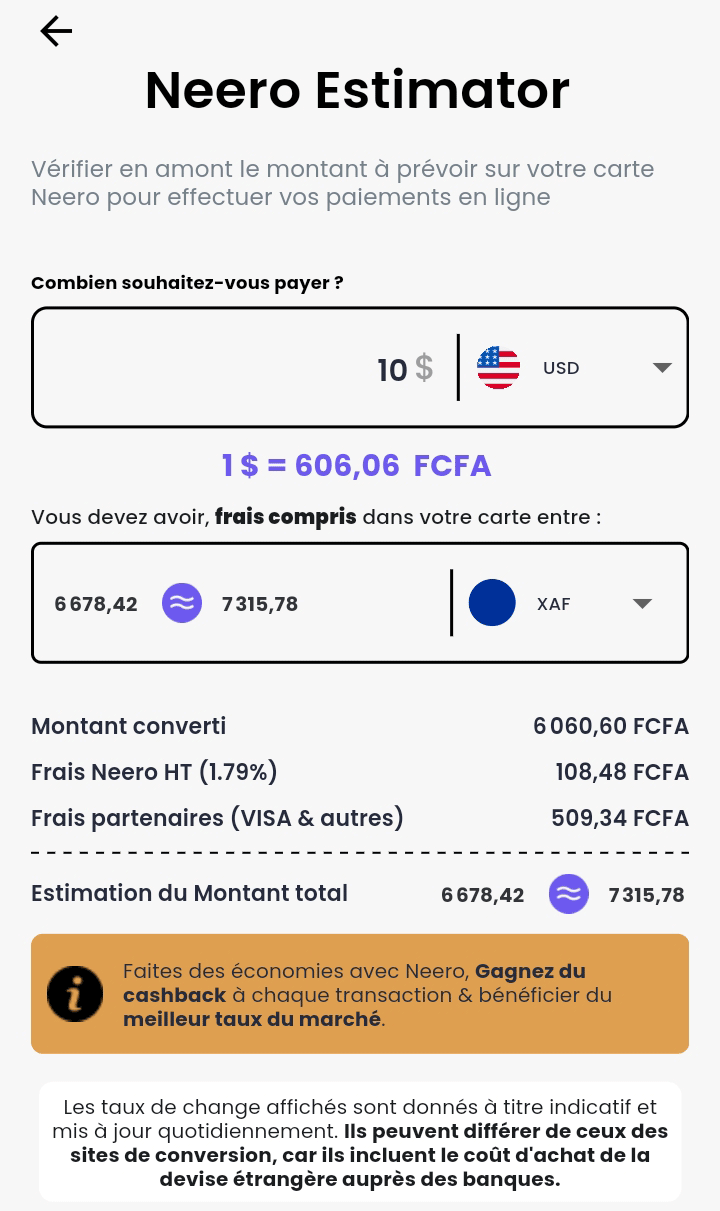
Task: Tap the amount field showing 10 $
Action: point(244,369)
